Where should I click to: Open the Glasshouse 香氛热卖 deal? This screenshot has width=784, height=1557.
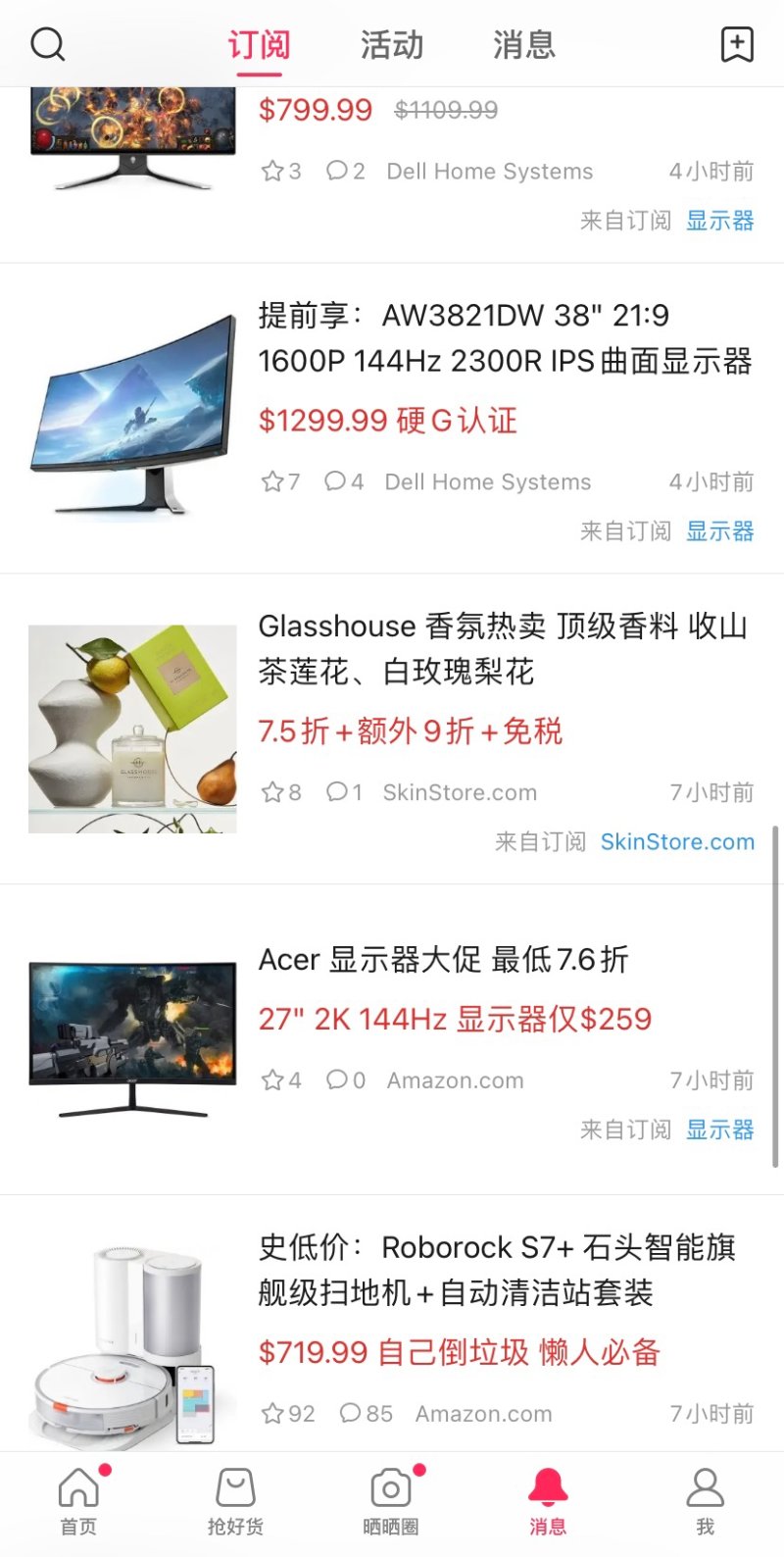tap(502, 648)
